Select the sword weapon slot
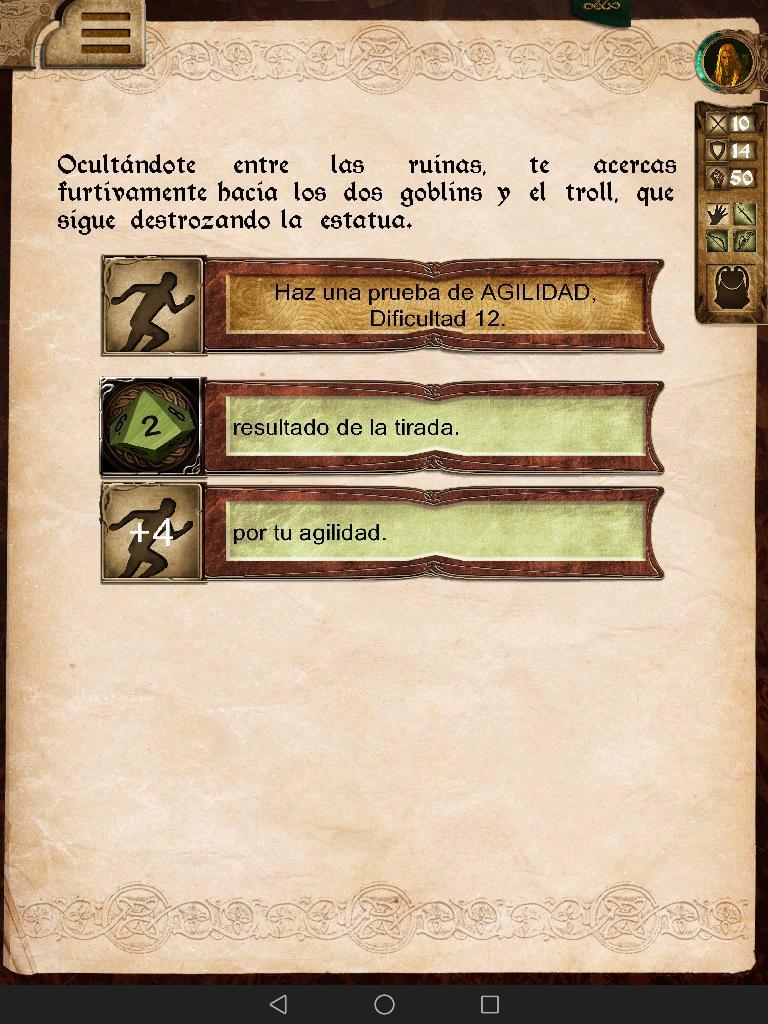 tap(745, 214)
